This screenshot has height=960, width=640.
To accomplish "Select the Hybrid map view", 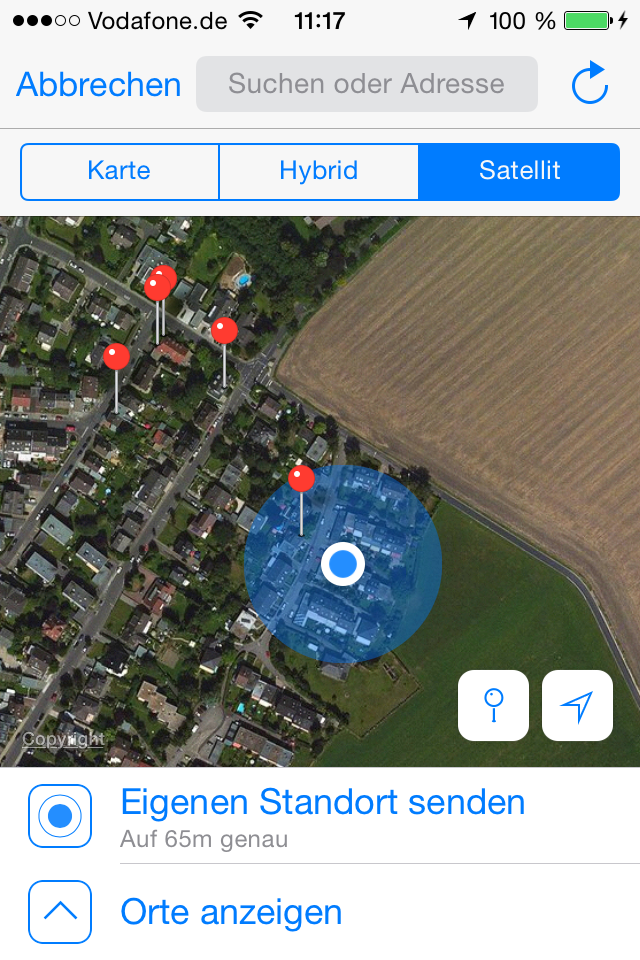I will click(x=319, y=171).
